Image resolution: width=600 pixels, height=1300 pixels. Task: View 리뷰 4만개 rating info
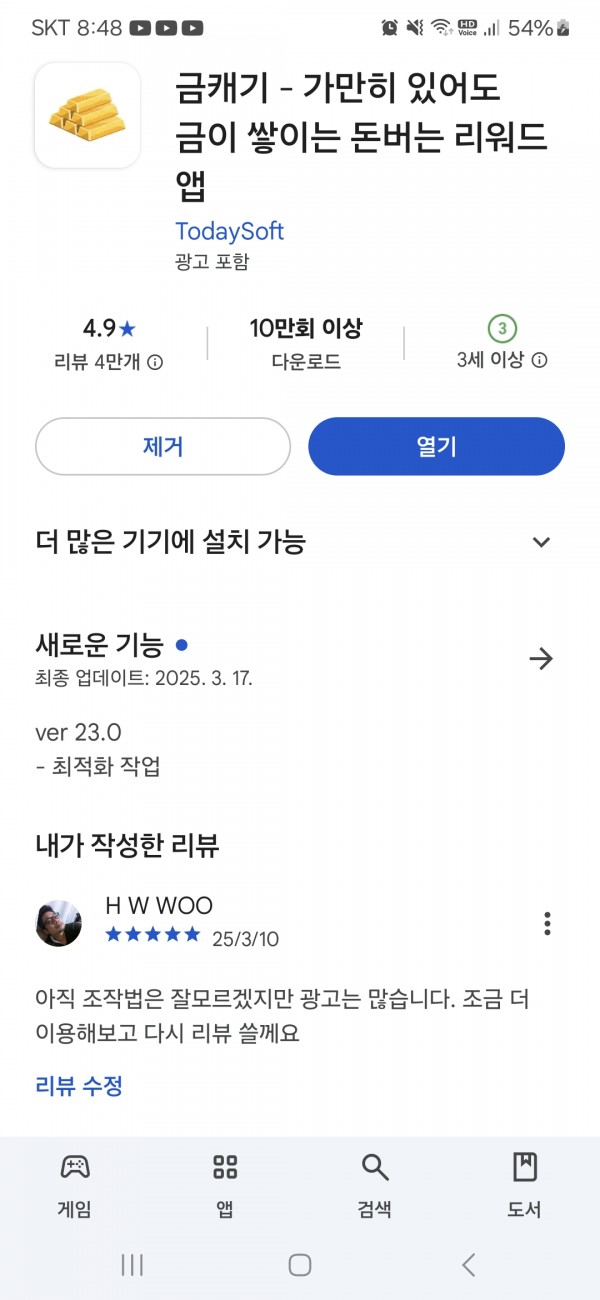click(x=108, y=361)
